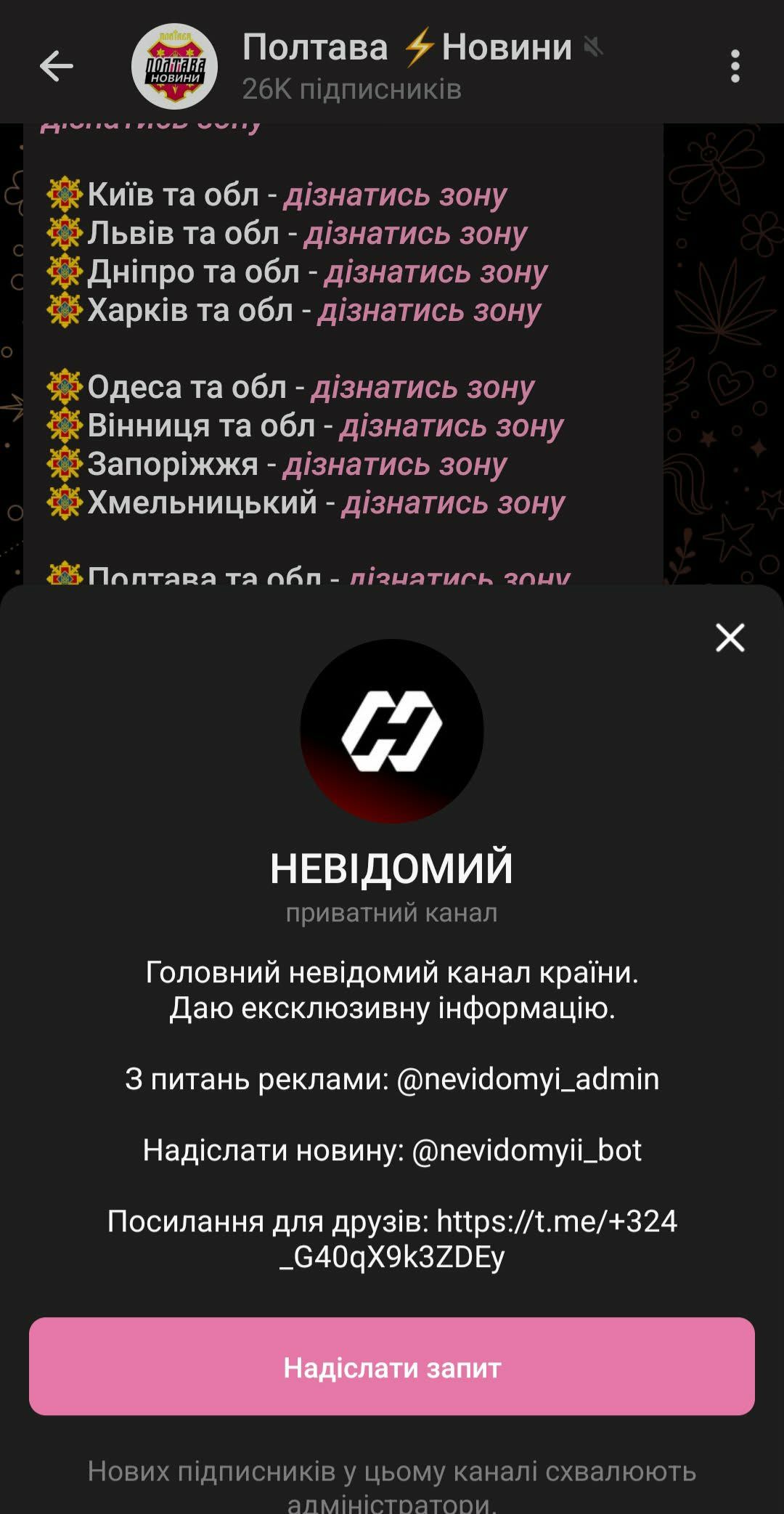Open the Одеса та обл zone link
The image size is (784, 1514).
(x=422, y=388)
